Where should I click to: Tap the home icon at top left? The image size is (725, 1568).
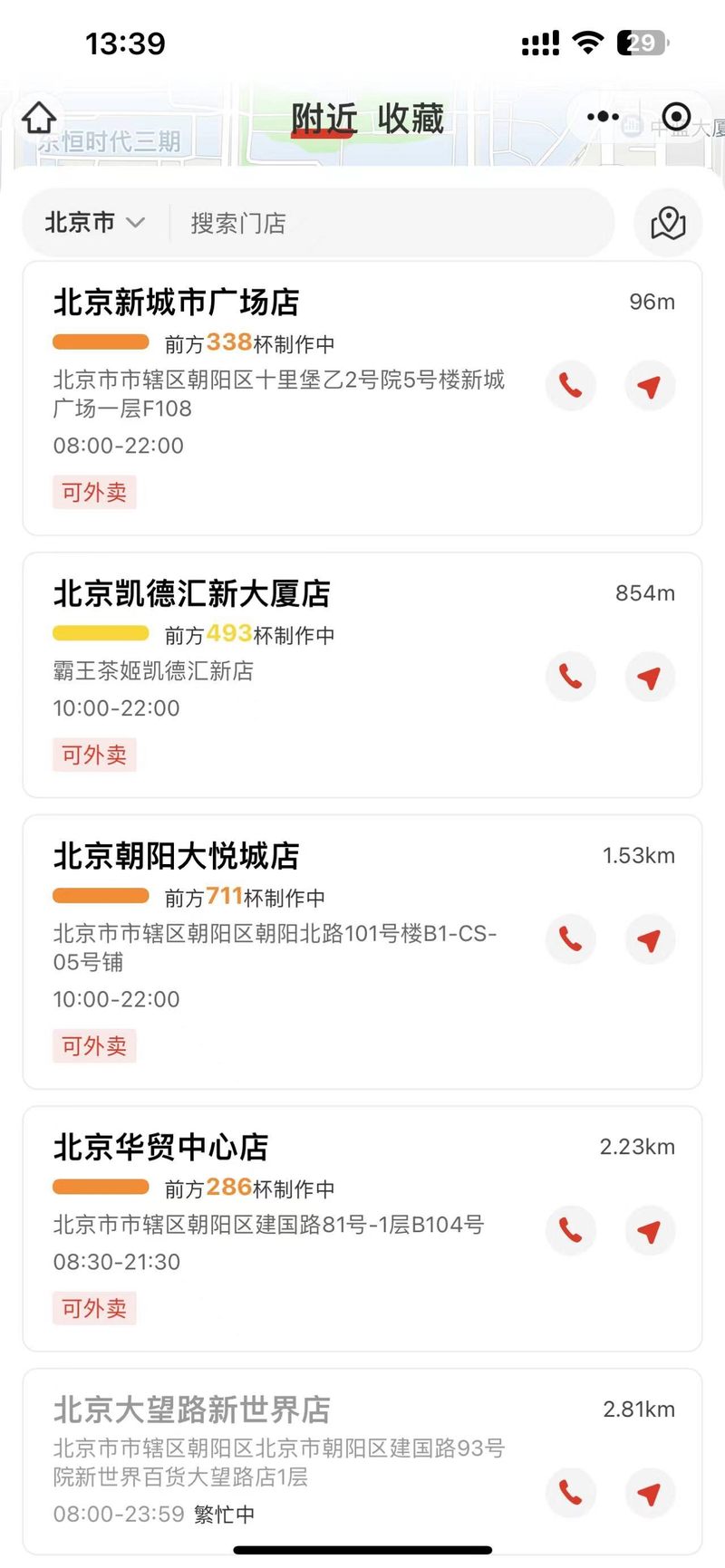[39, 118]
